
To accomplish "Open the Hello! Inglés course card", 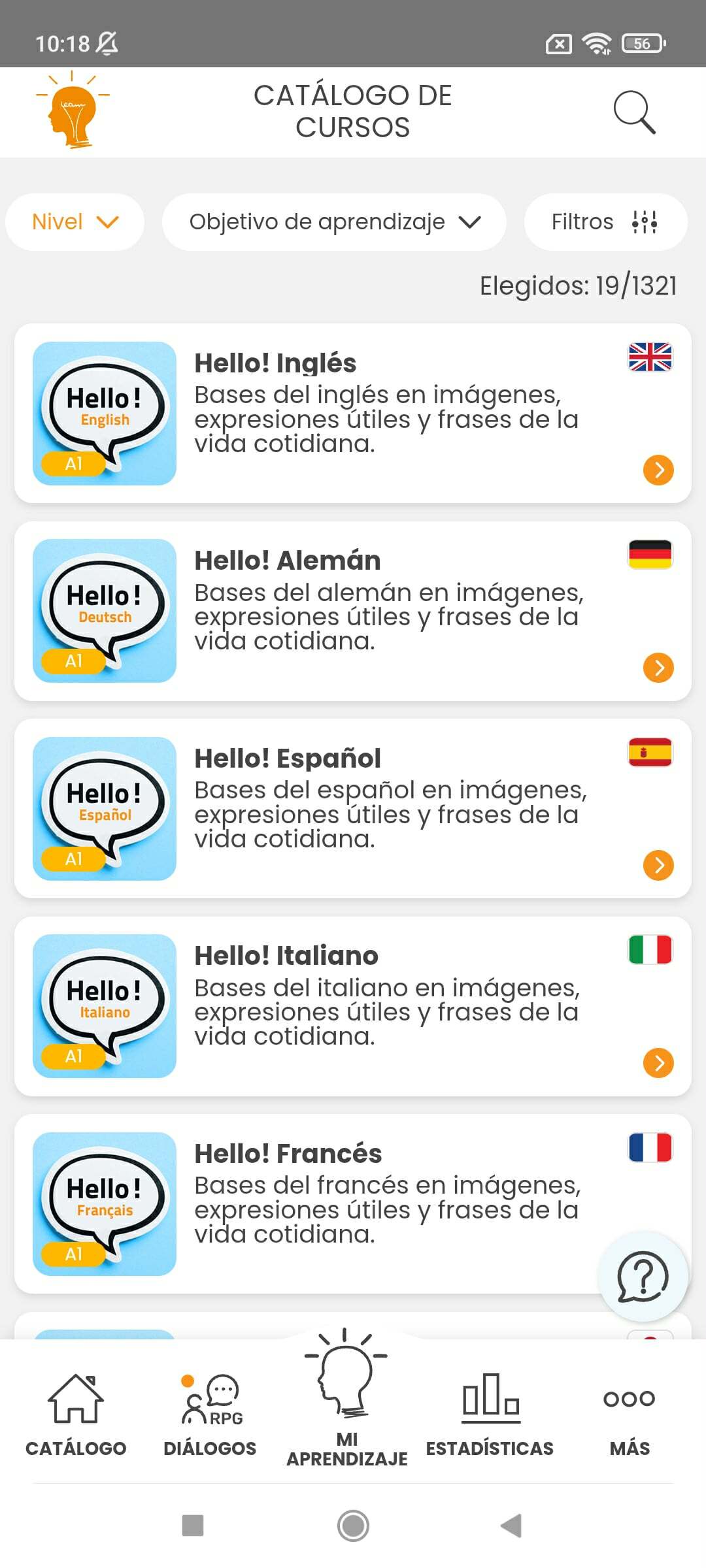I will (x=353, y=413).
